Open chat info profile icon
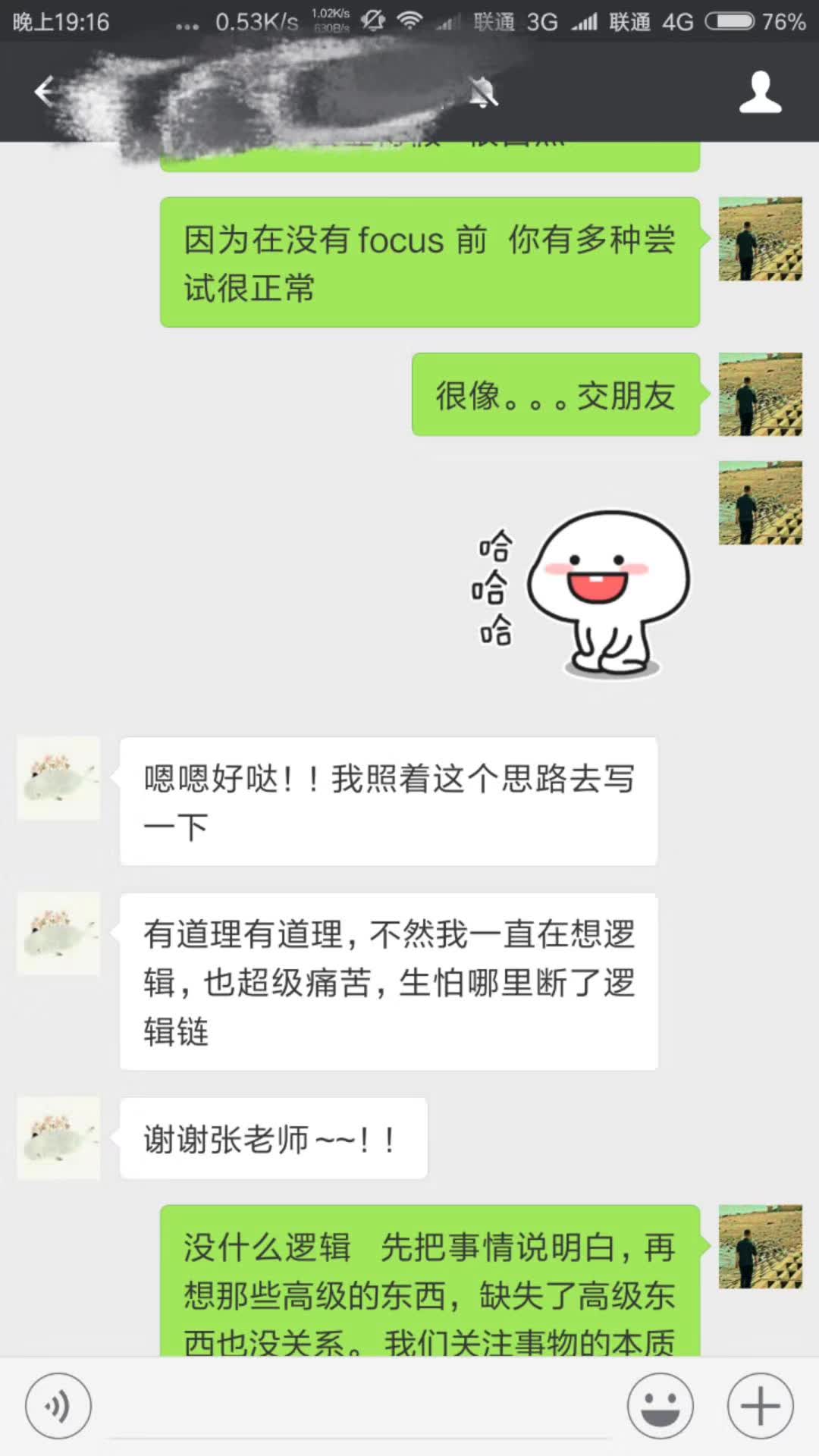 760,92
